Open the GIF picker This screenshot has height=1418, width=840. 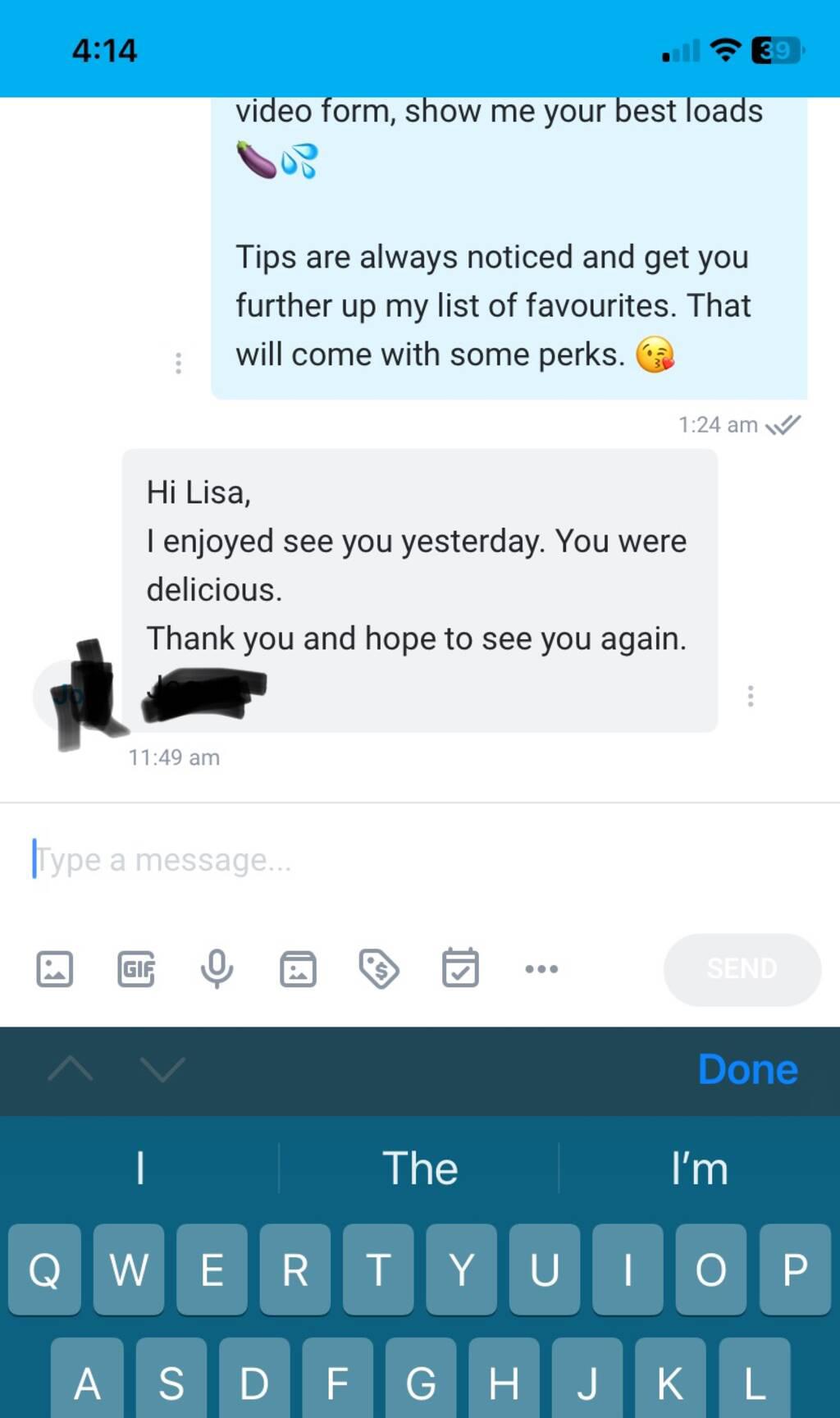(x=136, y=969)
